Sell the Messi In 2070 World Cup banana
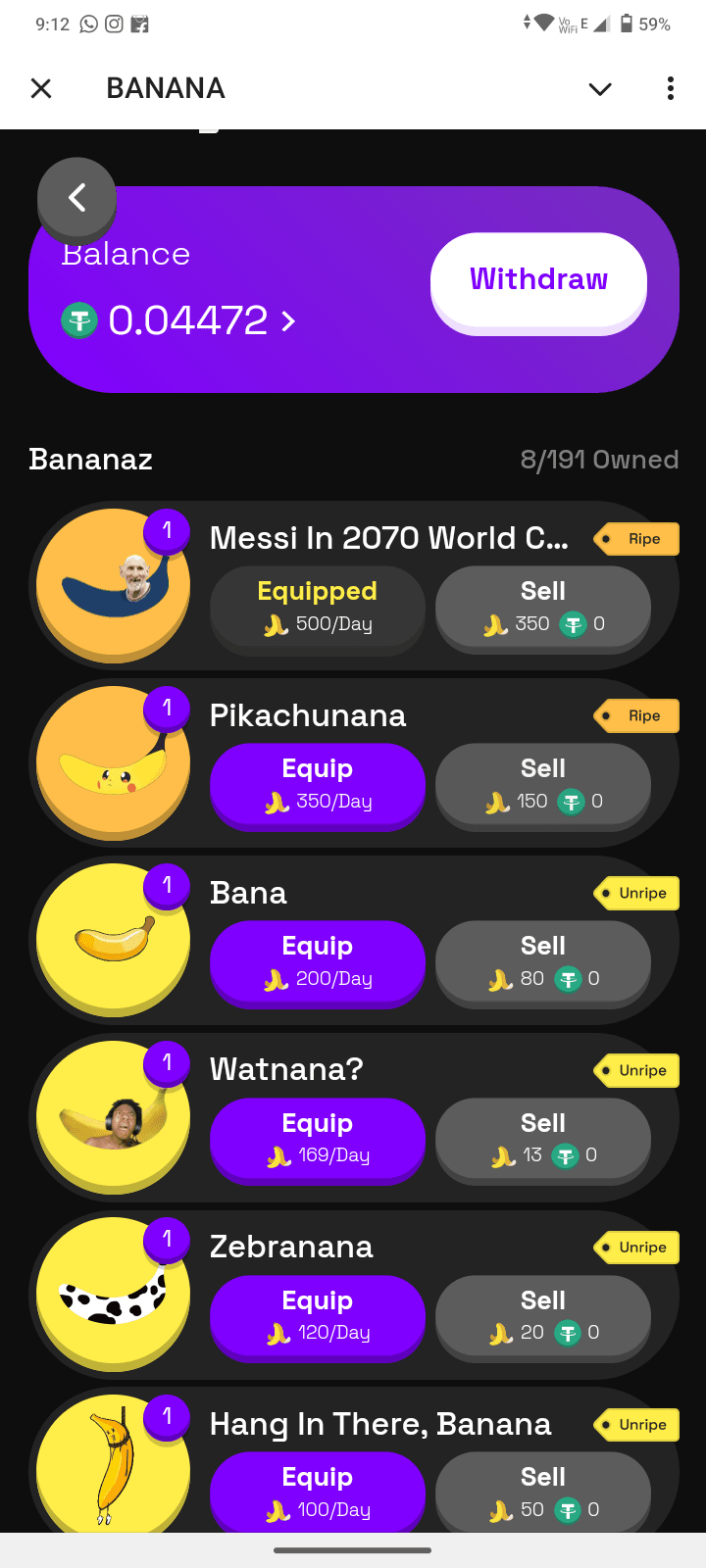 [x=543, y=607]
